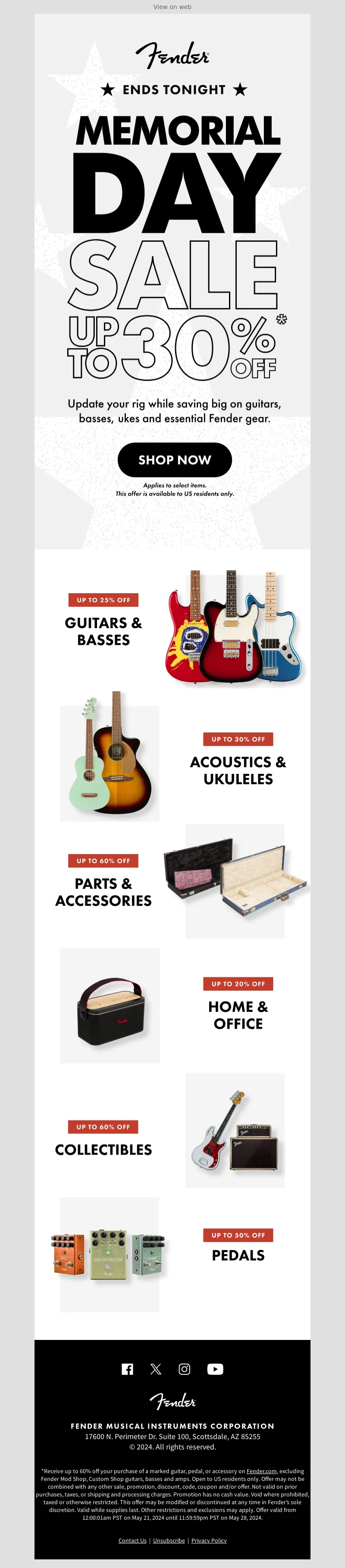Tap the SHOP NOW button
This screenshot has height=1568, width=345.
pos(175,460)
